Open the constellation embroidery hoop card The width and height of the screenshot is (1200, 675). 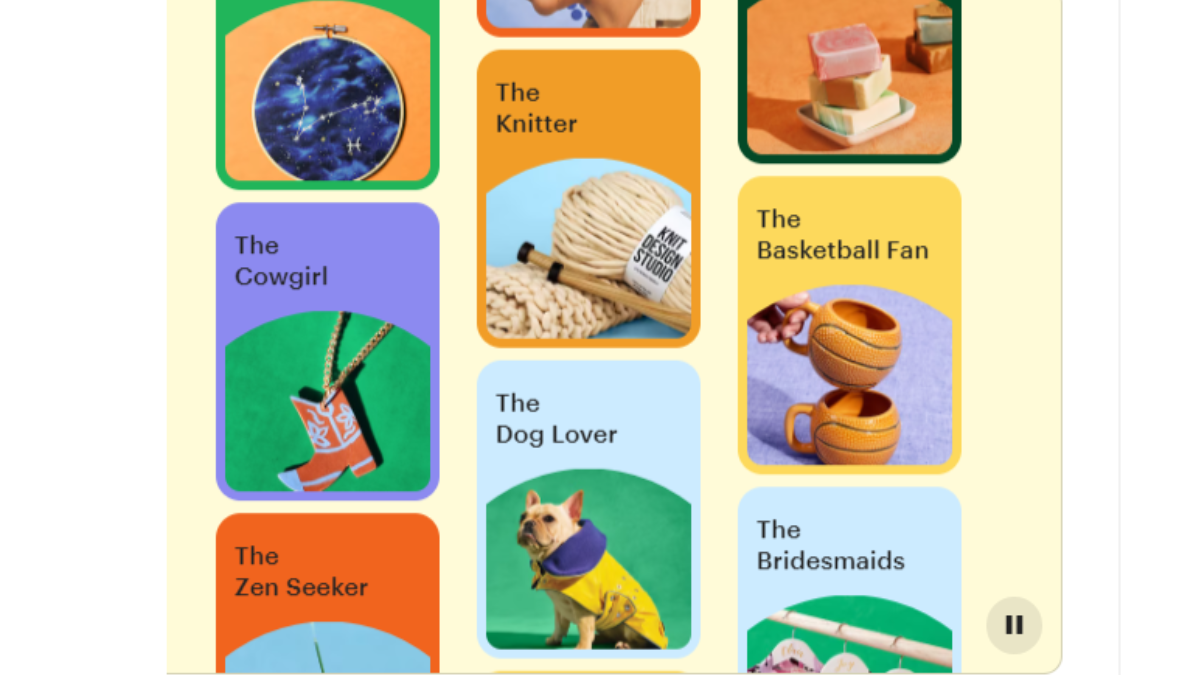pyautogui.click(x=327, y=95)
